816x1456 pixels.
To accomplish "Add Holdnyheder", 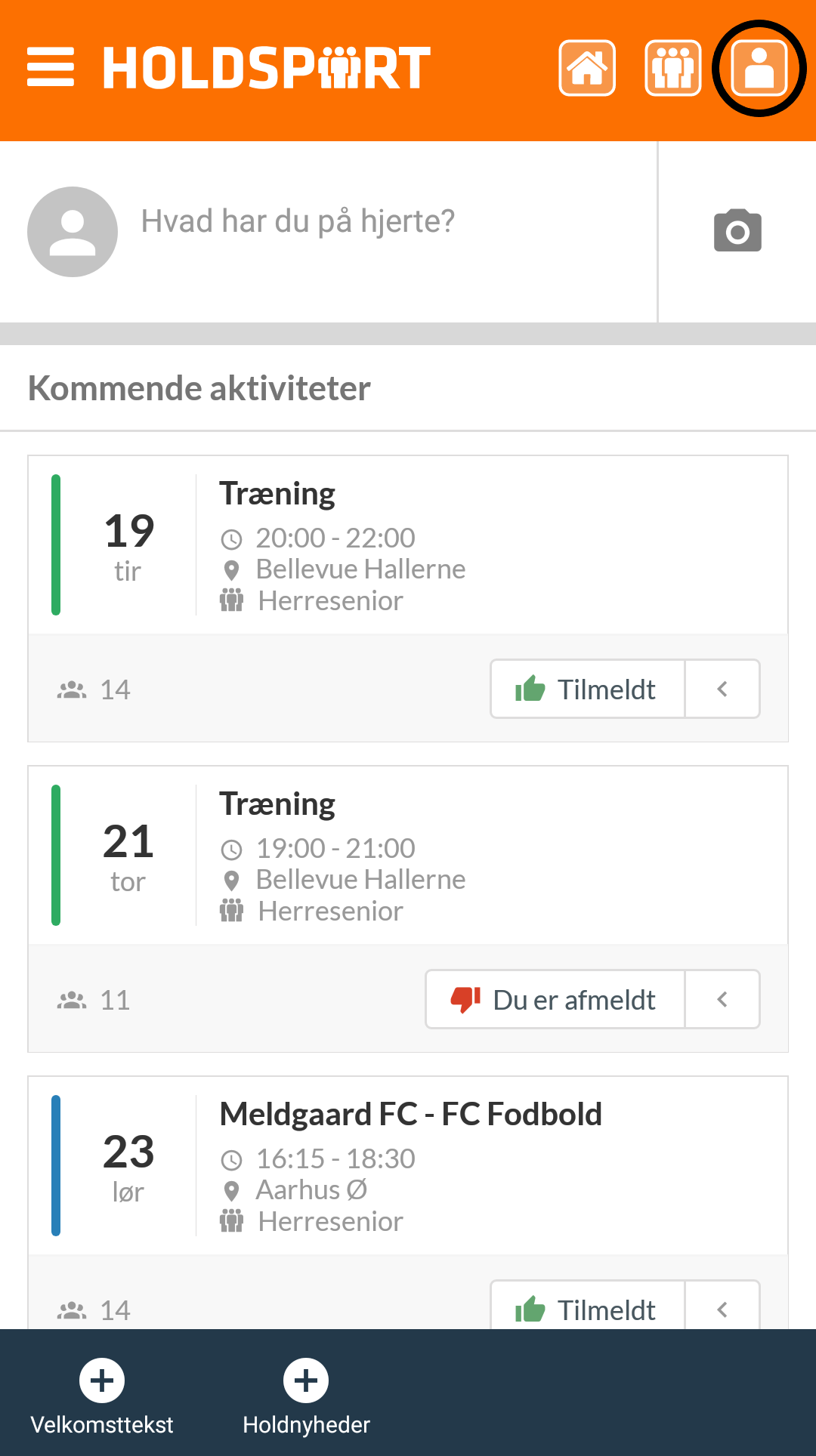I will 306,1396.
